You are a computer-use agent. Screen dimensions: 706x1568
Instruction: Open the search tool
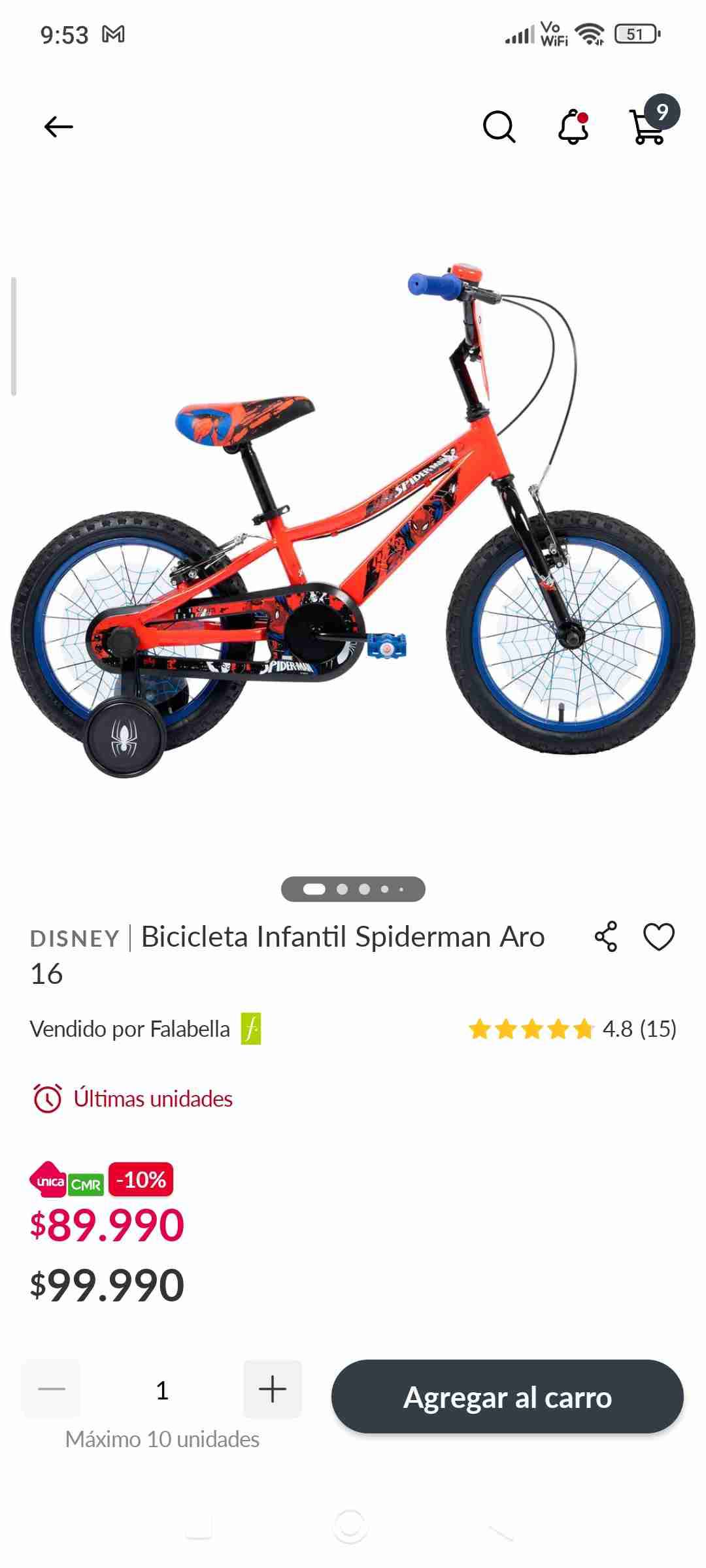pyautogui.click(x=499, y=127)
